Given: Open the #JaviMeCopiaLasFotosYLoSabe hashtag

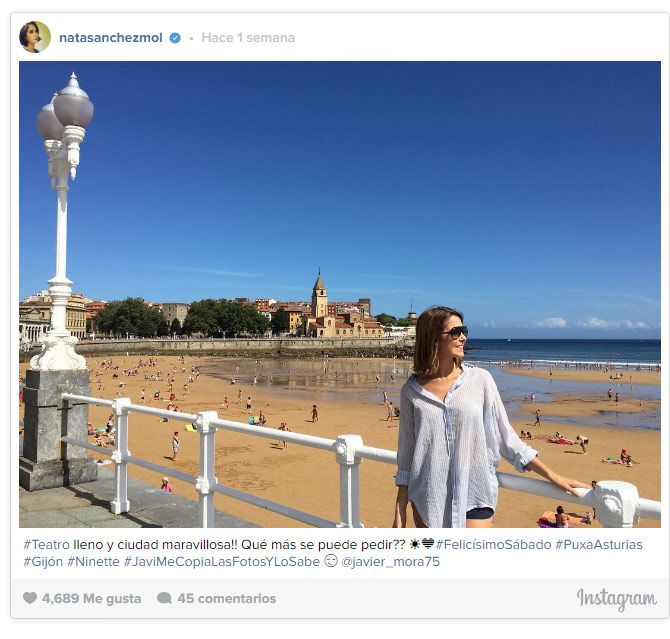Looking at the screenshot, I should (221, 562).
